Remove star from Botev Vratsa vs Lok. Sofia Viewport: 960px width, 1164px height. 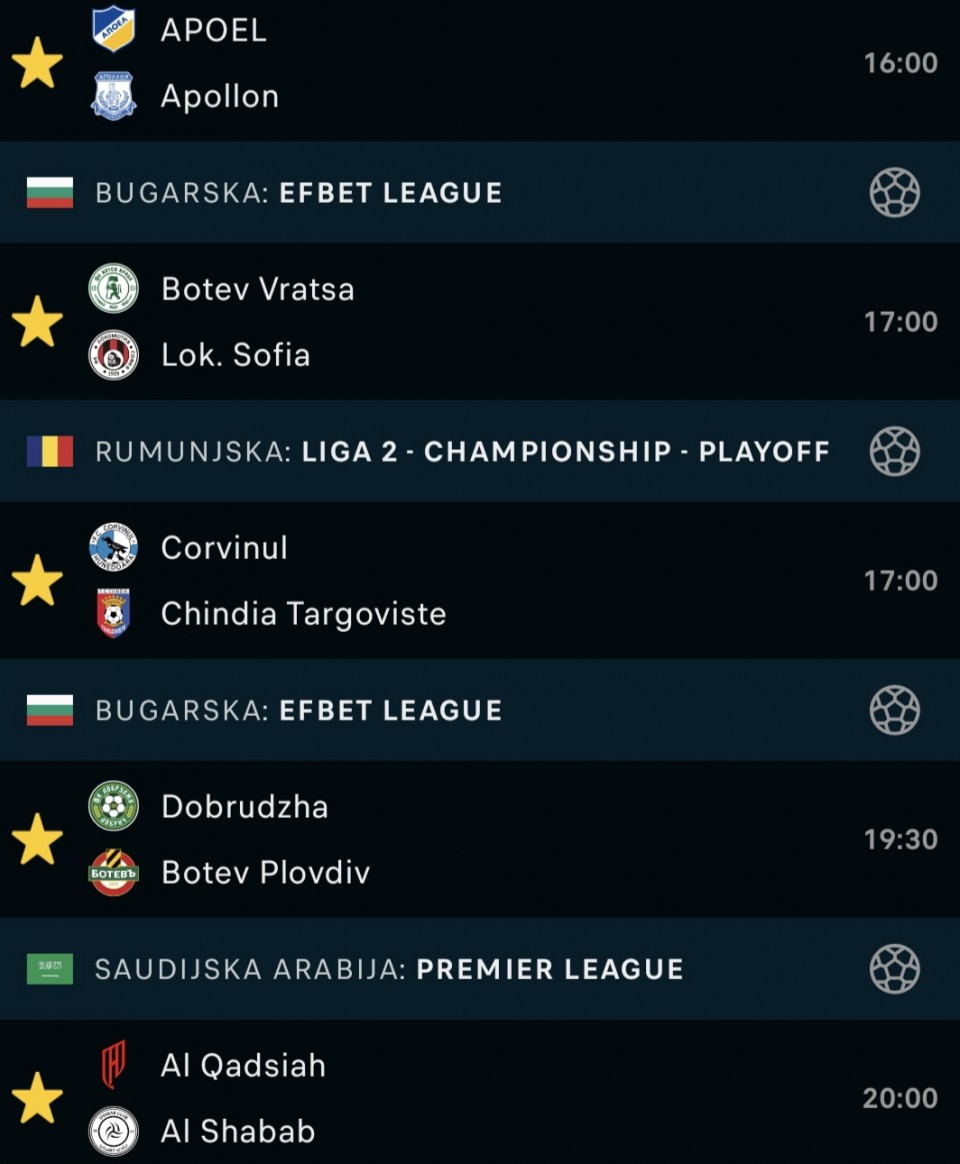[x=37, y=322]
